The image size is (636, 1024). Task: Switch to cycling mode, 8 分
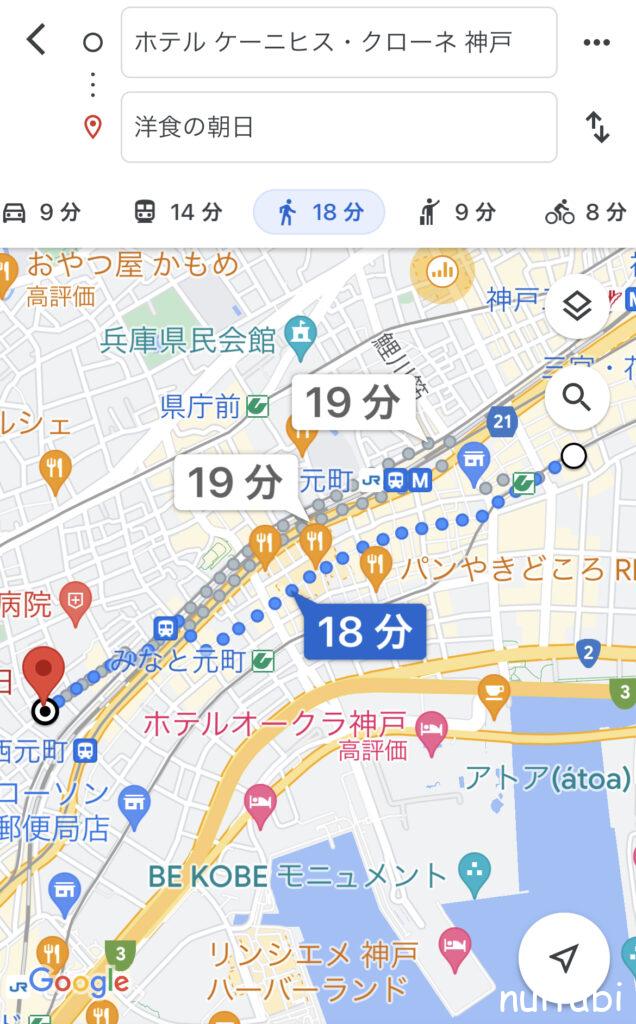[x=586, y=212]
